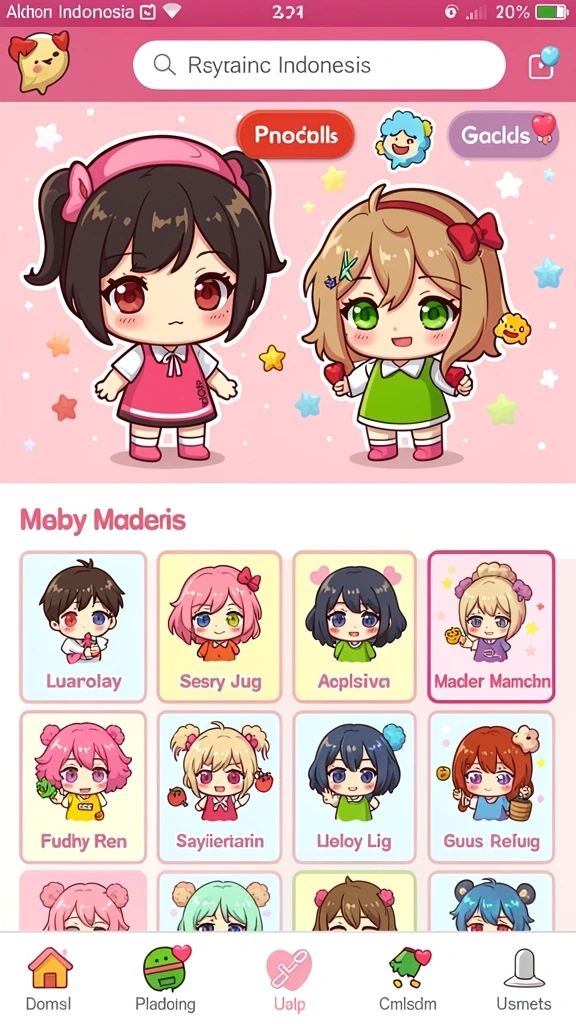576x1024 pixels.
Task: Switch to the Pladoing tab
Action: coord(165,980)
